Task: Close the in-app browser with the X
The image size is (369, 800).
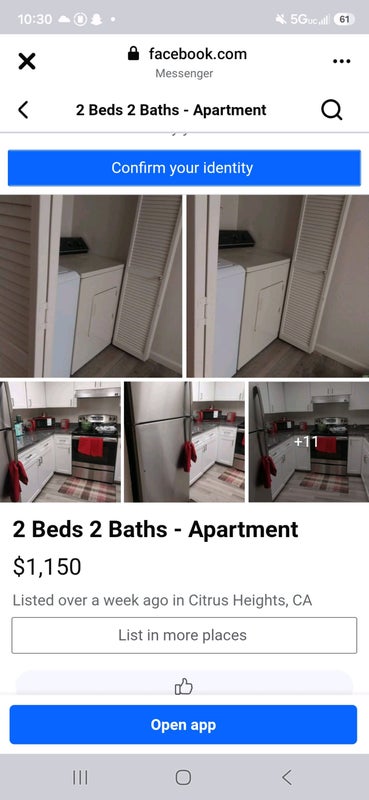Action: (x=27, y=61)
